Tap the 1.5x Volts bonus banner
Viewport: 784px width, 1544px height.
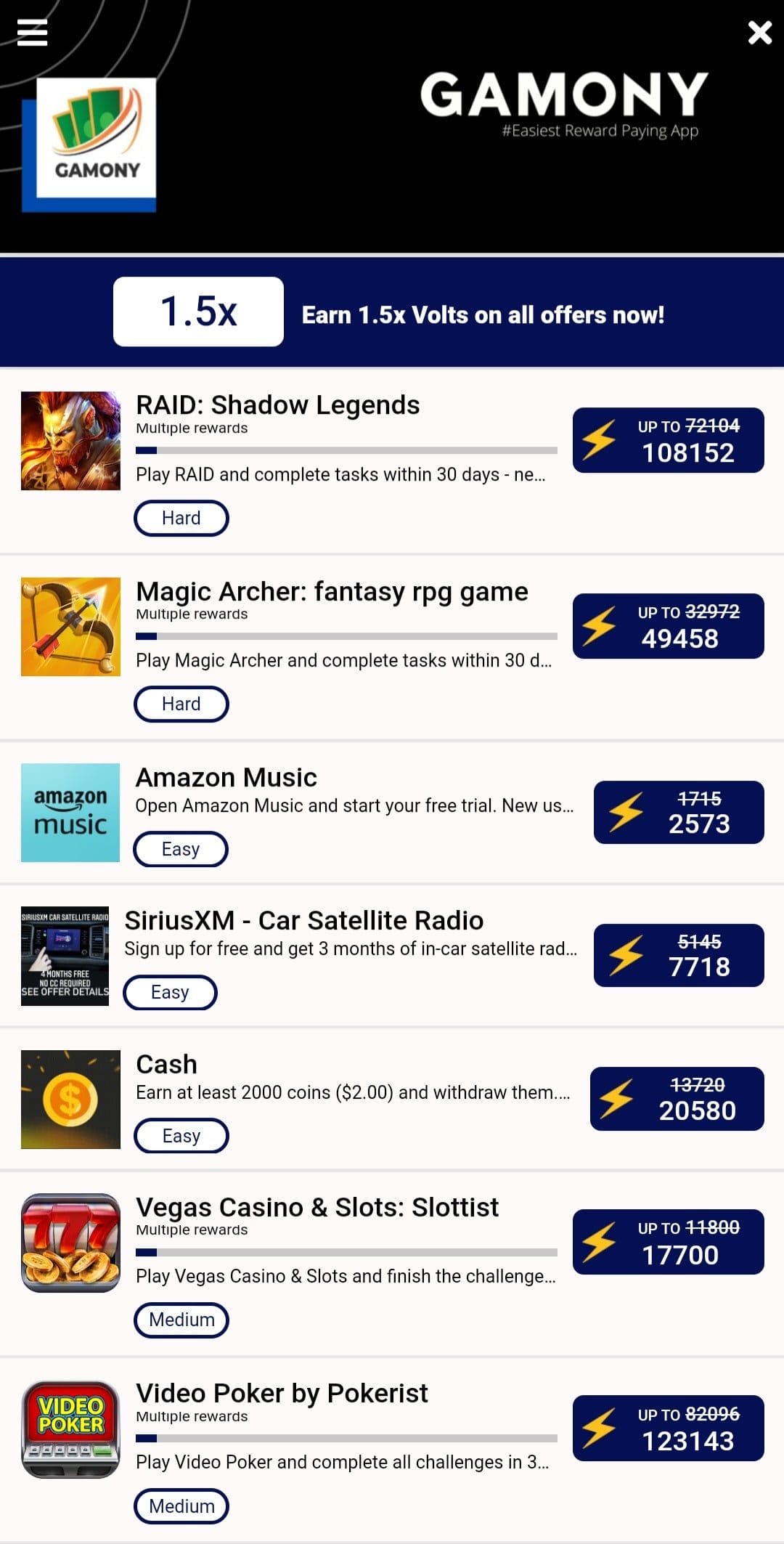pyautogui.click(x=392, y=312)
